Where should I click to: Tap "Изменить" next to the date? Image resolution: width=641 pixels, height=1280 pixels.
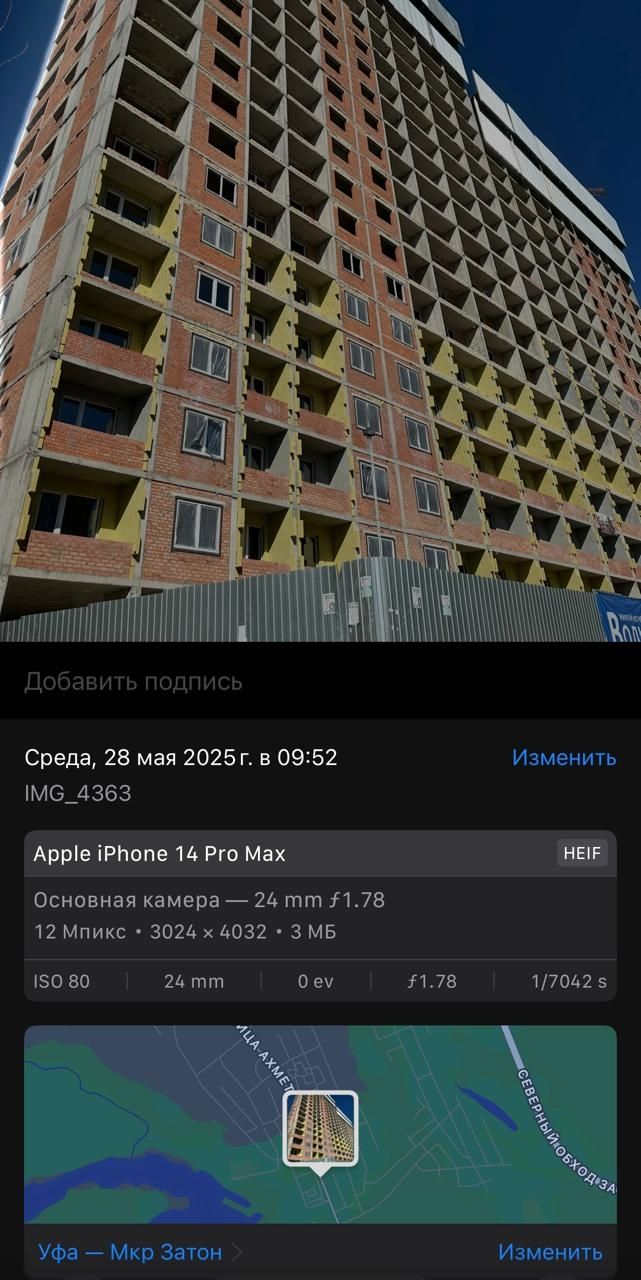coord(564,758)
